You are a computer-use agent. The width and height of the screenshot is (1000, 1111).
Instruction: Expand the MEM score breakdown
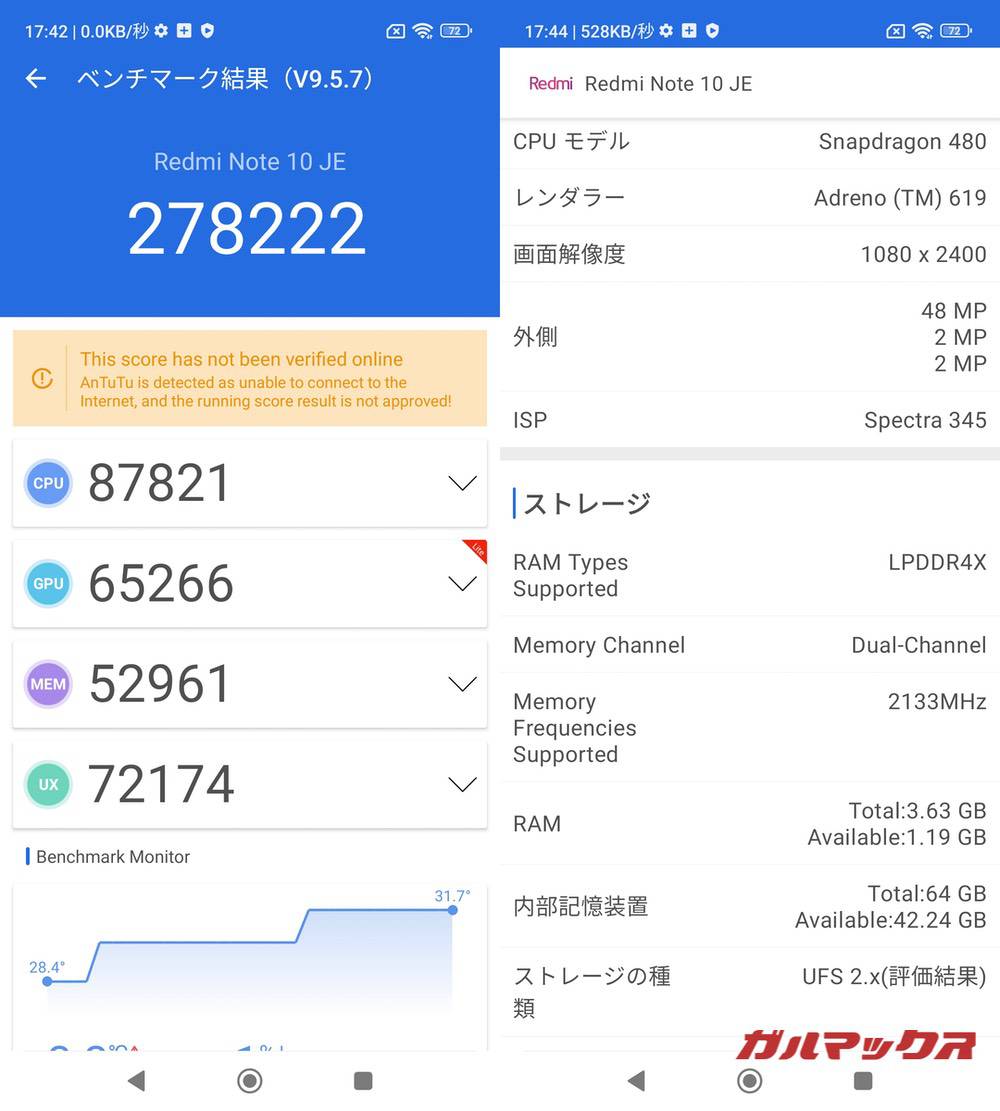462,684
